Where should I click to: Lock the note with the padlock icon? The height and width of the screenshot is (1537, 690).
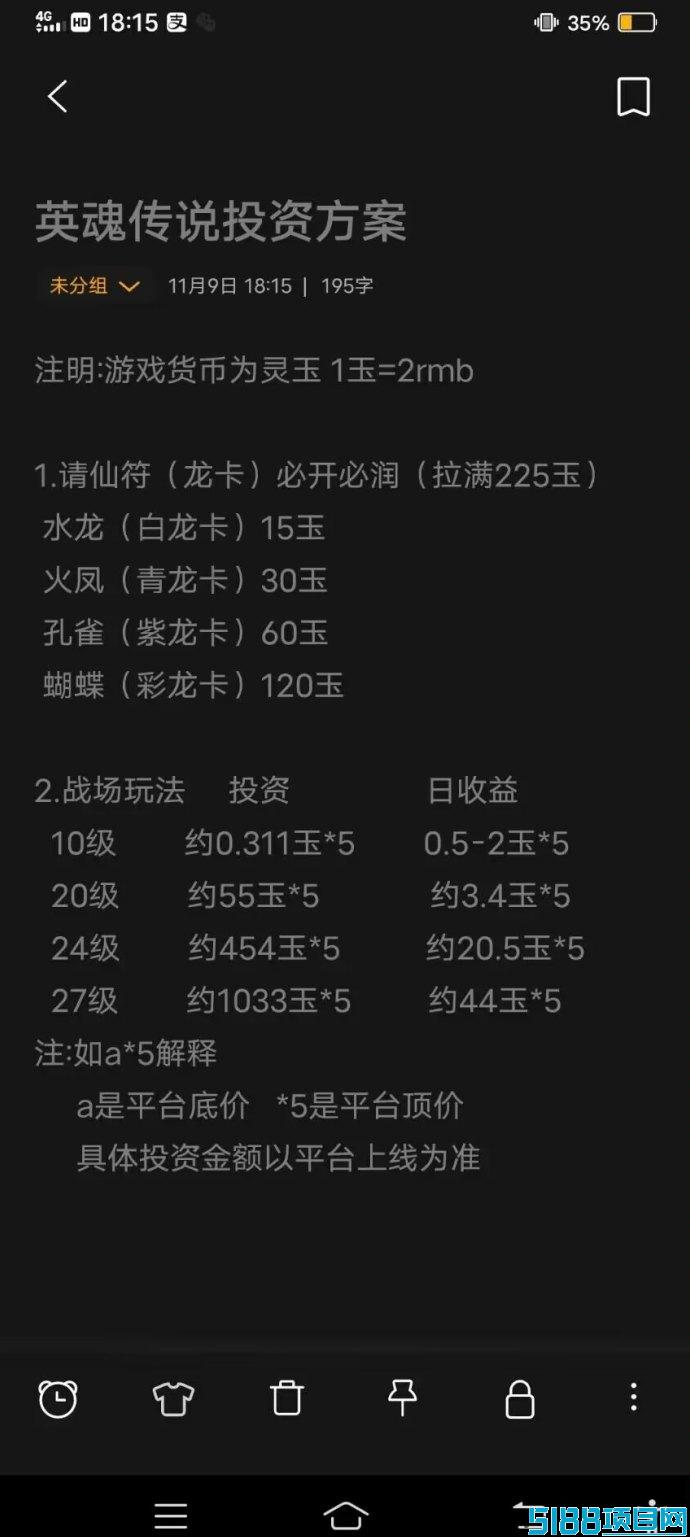(519, 1398)
